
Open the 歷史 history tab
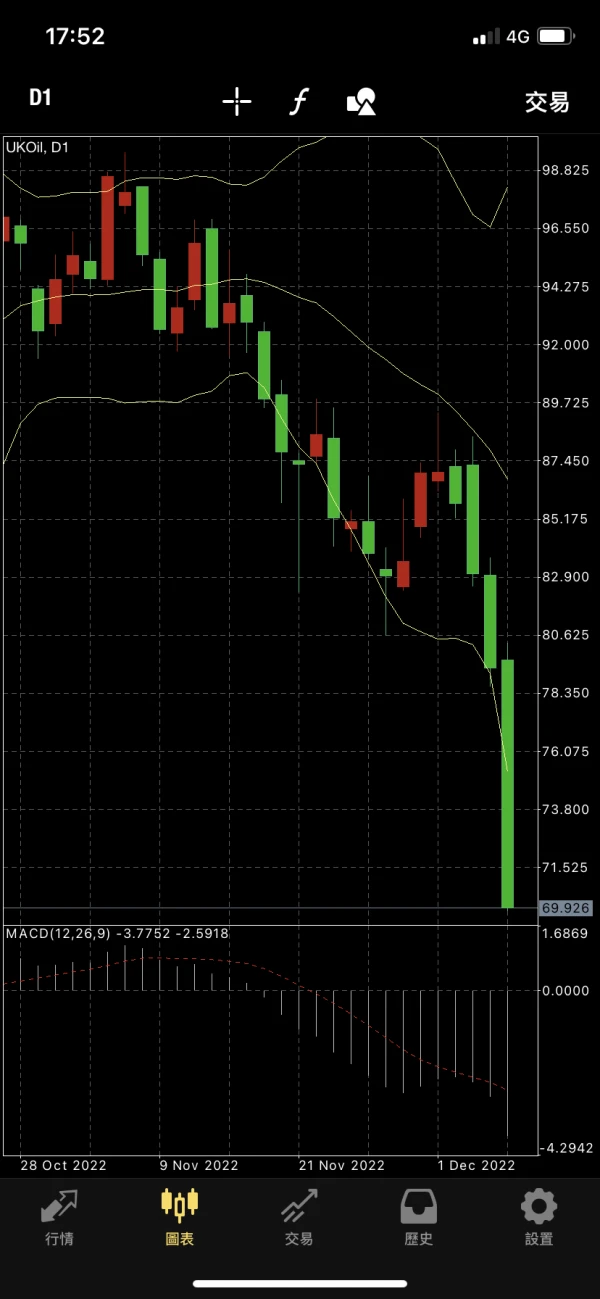[419, 1217]
